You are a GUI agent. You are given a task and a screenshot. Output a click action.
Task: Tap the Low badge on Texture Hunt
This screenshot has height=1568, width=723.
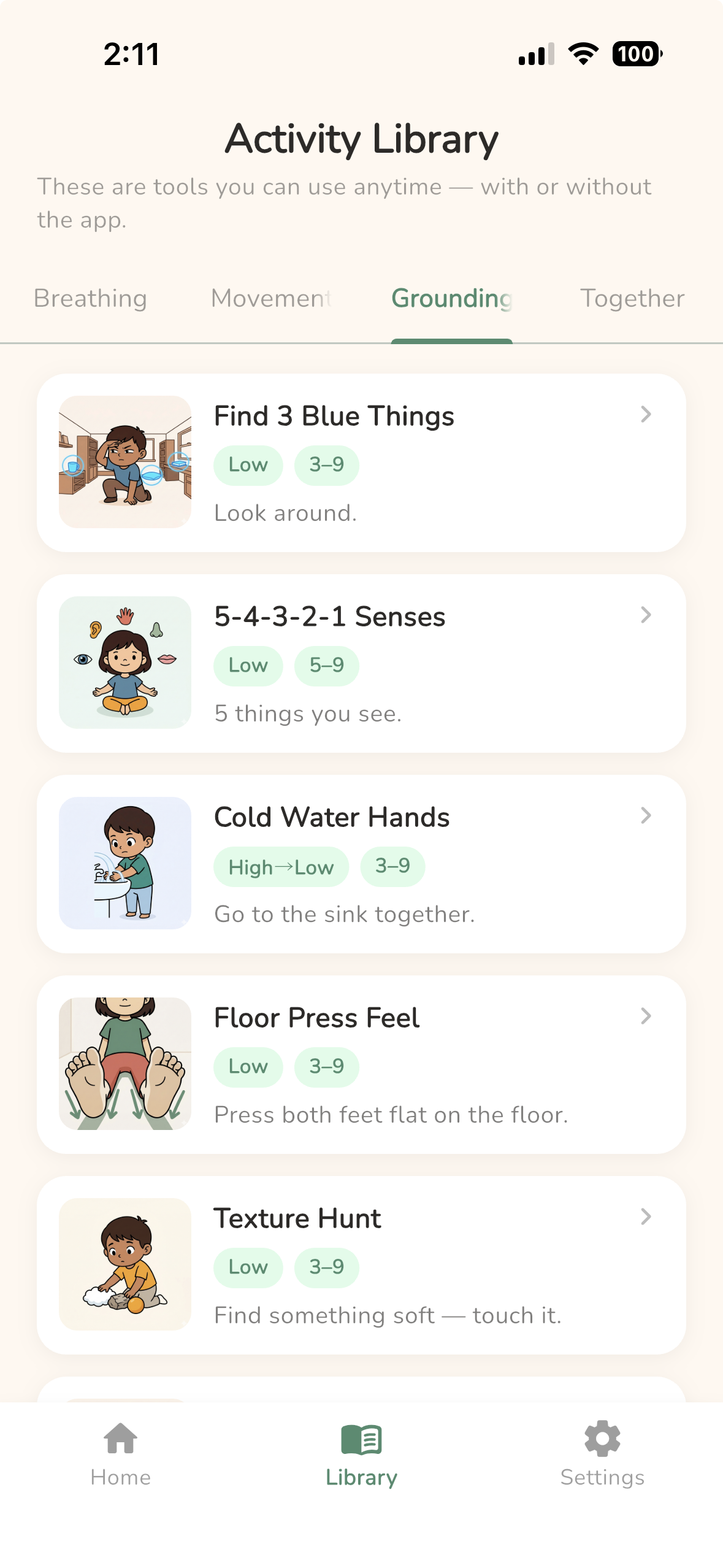(x=248, y=1266)
